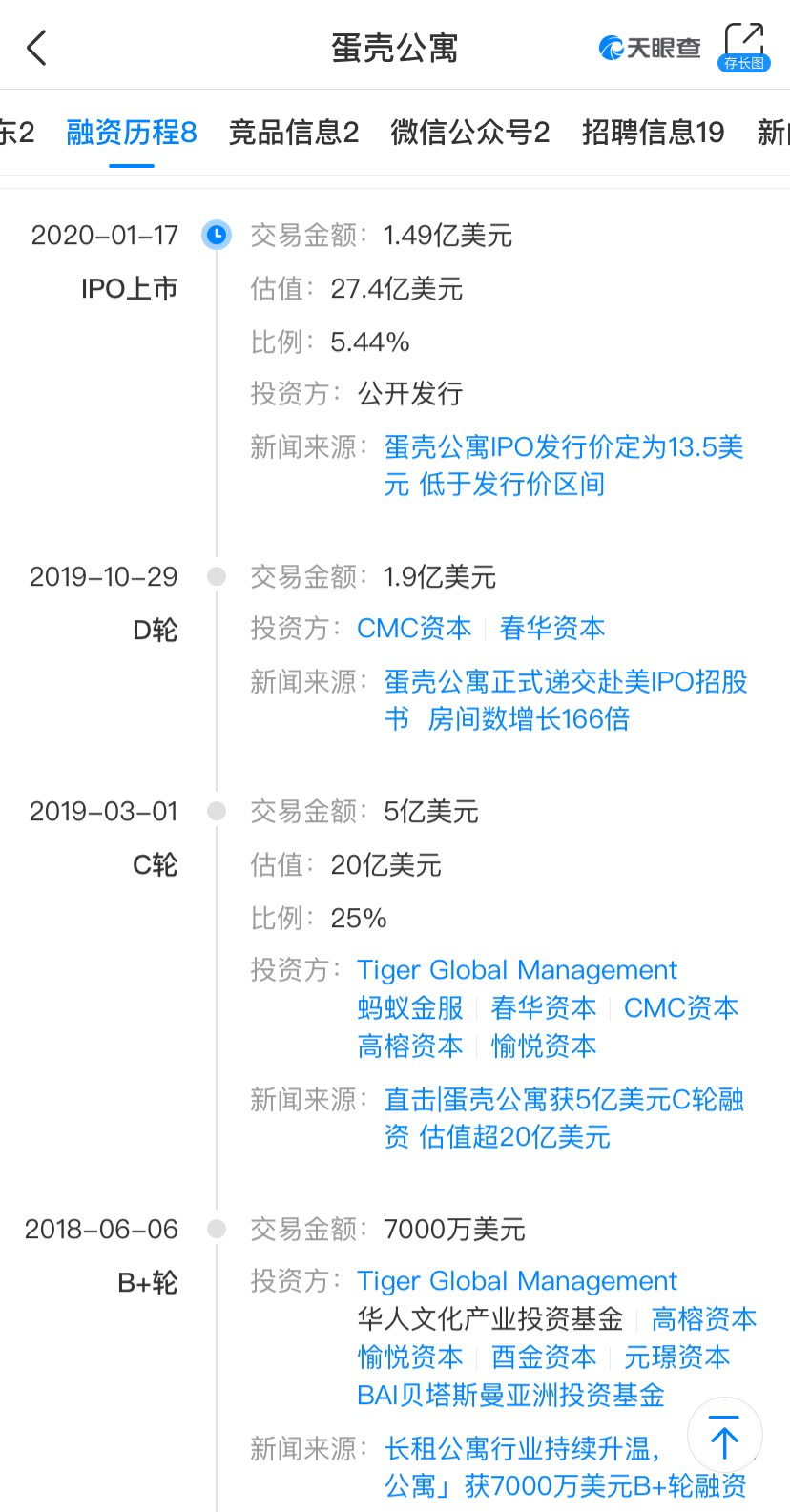Open Tiger Global Management in C轮
The image size is (790, 1512).
(516, 970)
